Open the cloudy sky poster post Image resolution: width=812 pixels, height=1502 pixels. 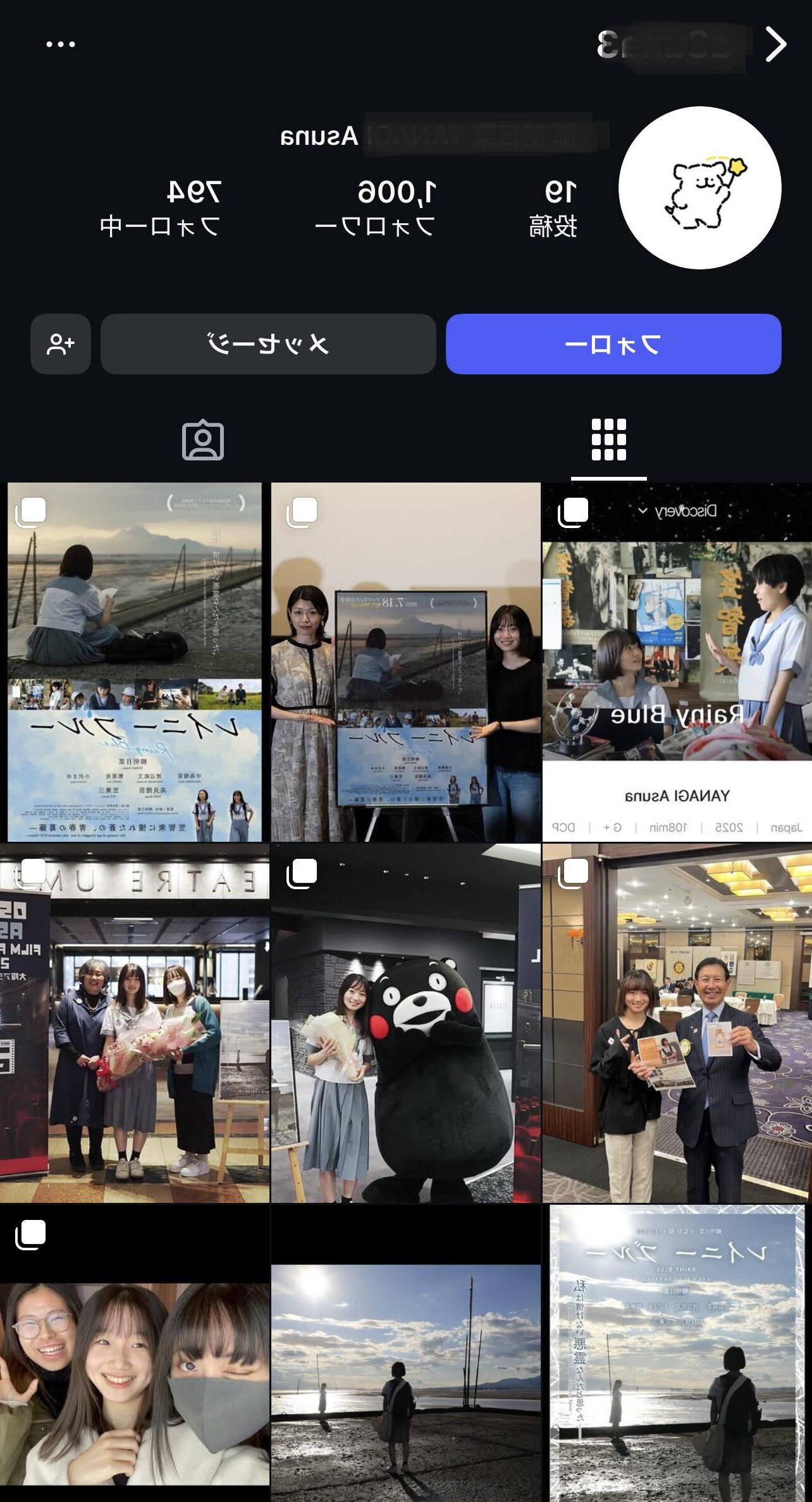point(677,1353)
